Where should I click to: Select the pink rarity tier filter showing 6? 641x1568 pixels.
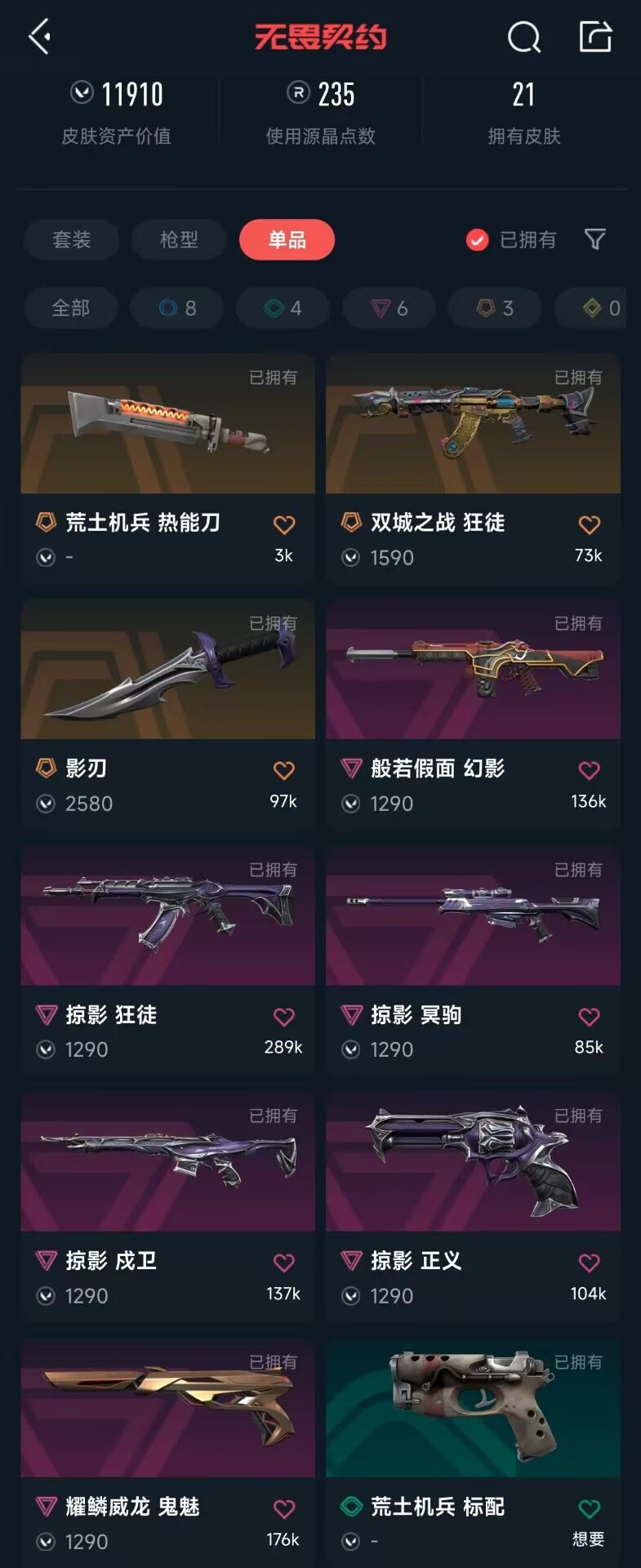[x=389, y=308]
